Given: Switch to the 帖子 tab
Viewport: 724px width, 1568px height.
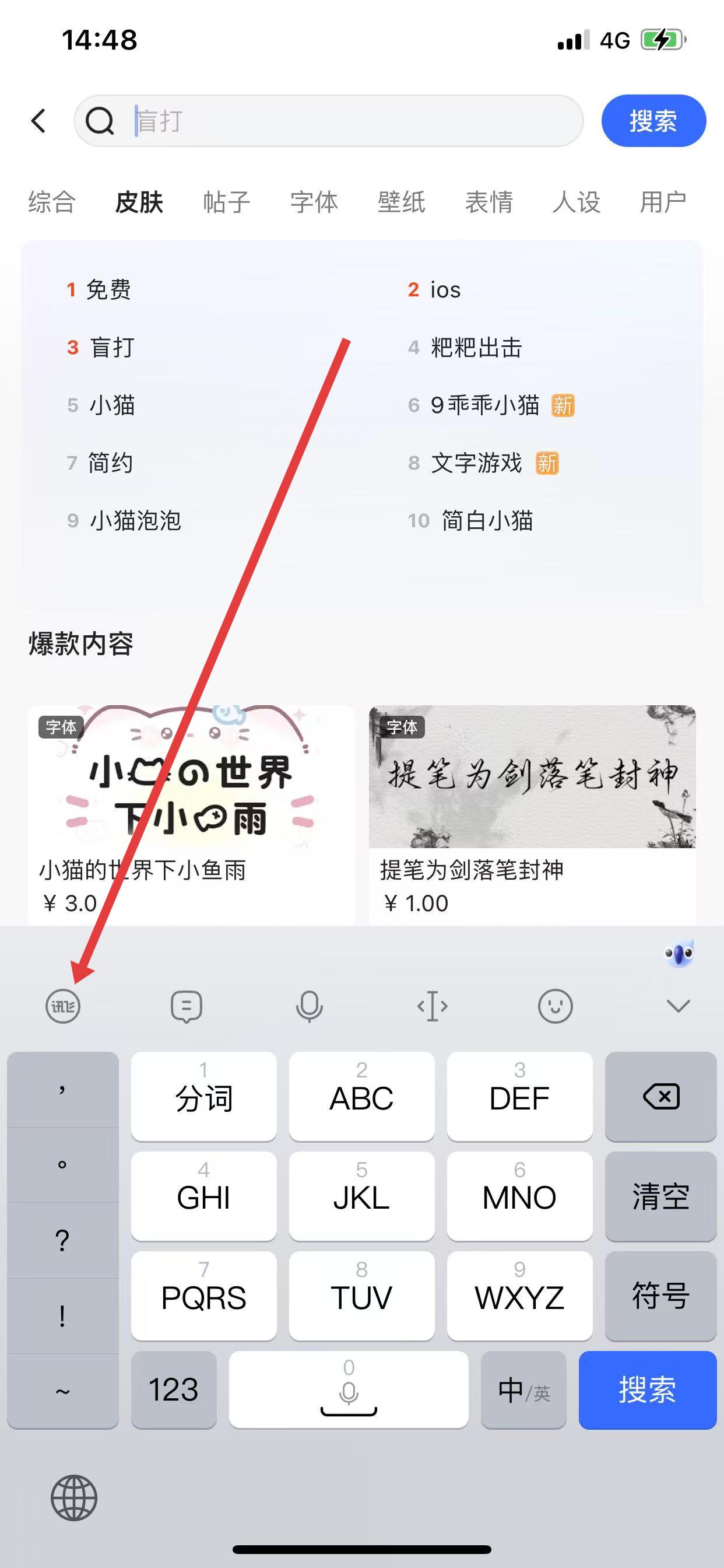Looking at the screenshot, I should 226,201.
